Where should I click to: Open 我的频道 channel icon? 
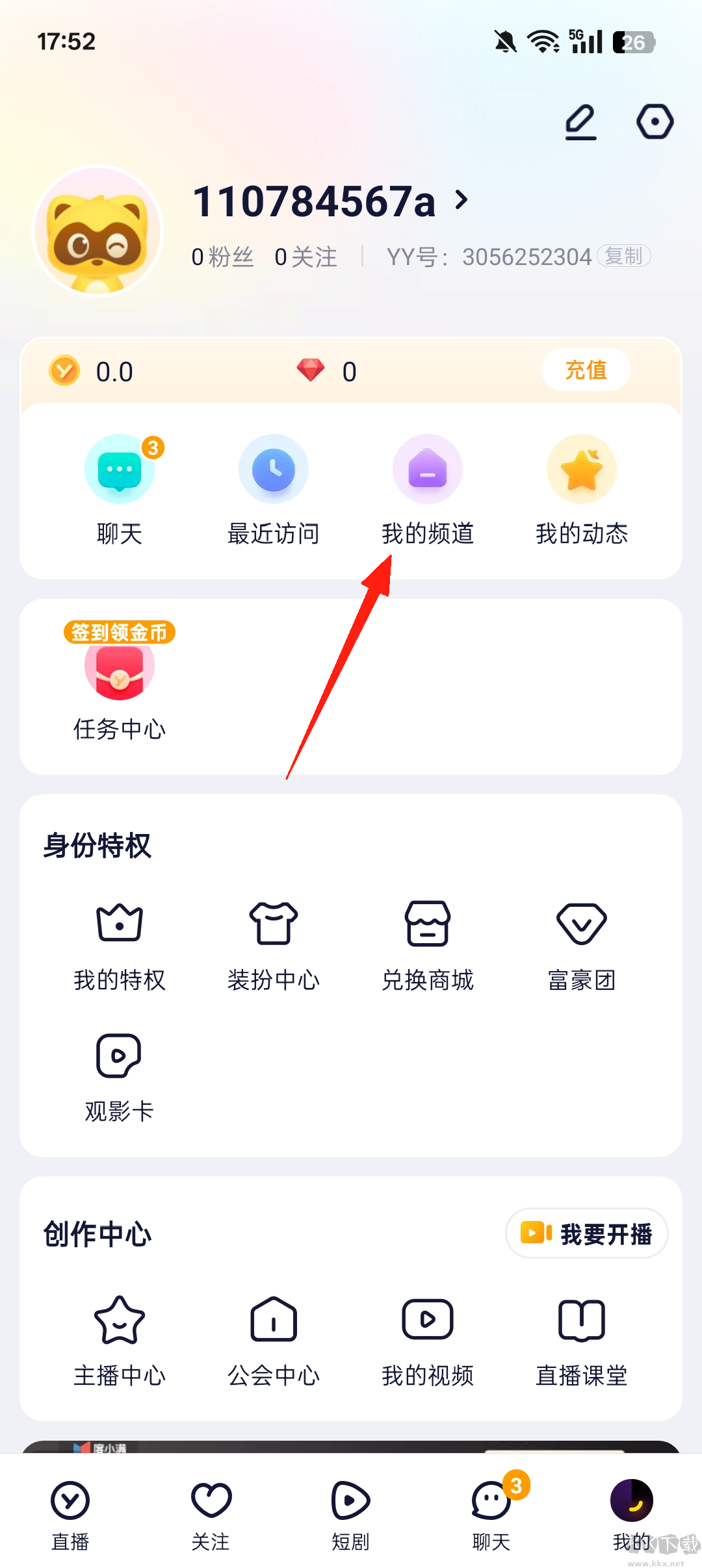(428, 469)
